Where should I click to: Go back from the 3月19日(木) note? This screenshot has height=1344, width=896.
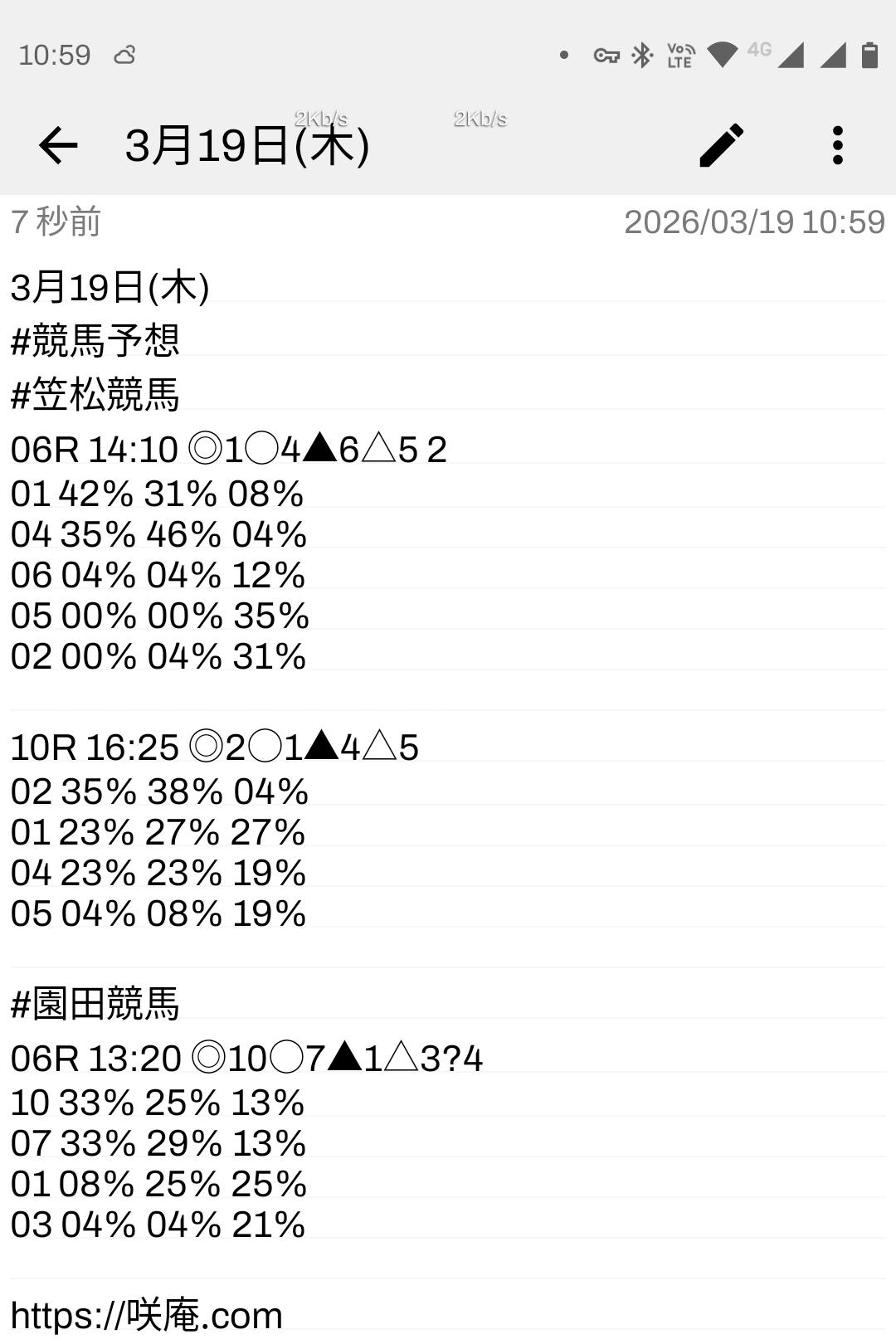(x=58, y=146)
